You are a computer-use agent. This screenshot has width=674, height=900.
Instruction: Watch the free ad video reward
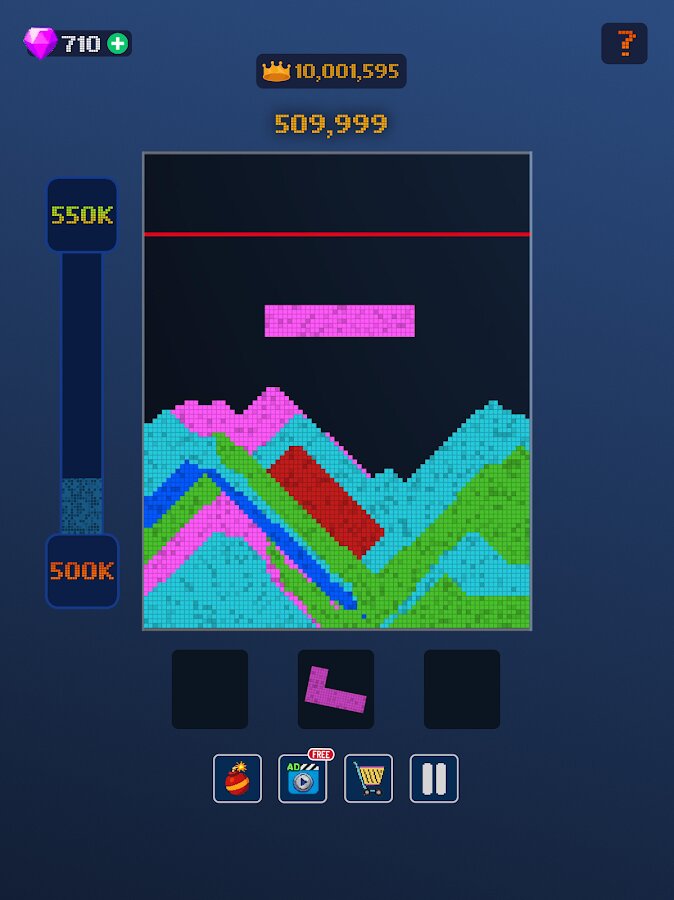click(302, 778)
